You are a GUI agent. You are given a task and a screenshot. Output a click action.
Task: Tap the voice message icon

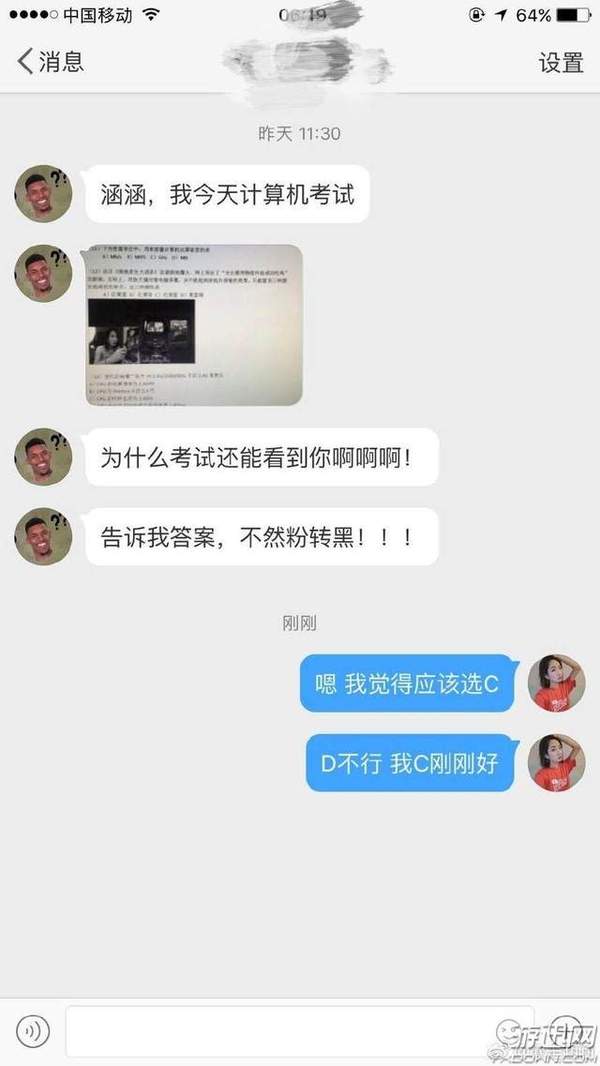click(x=33, y=1031)
